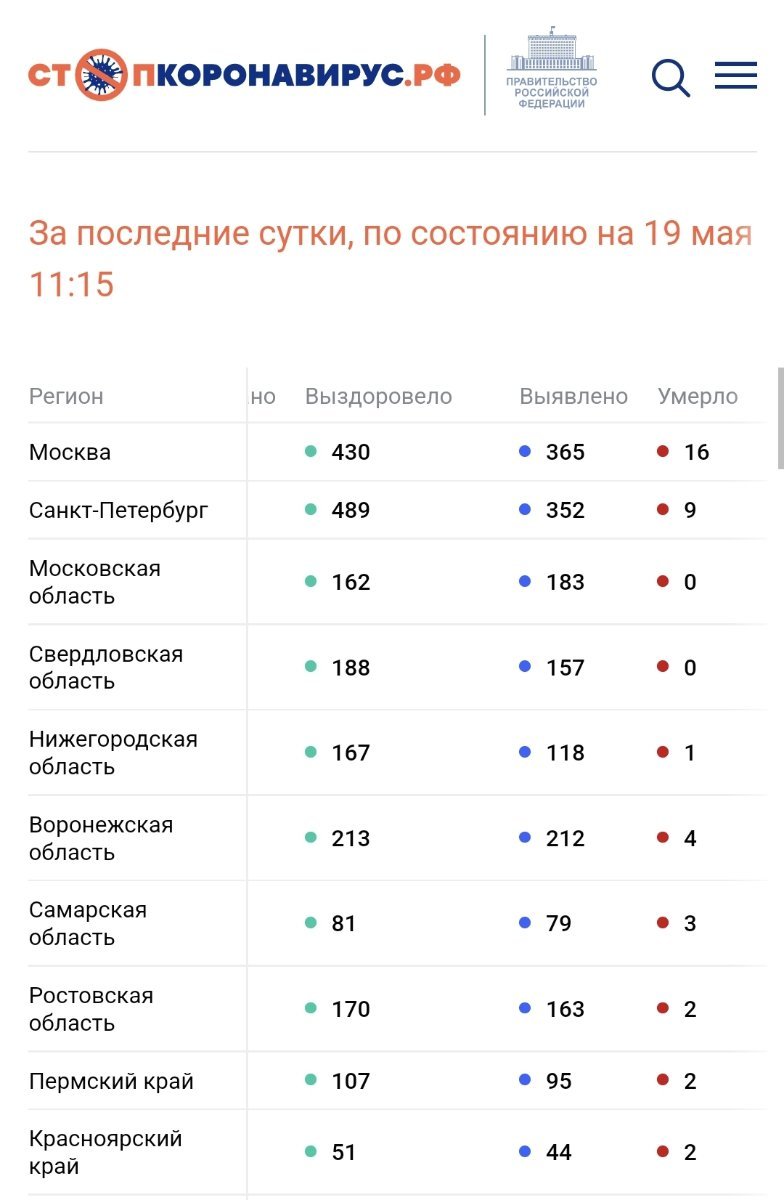The image size is (784, 1200).
Task: Open the hamburger navigation menu
Action: click(x=735, y=76)
